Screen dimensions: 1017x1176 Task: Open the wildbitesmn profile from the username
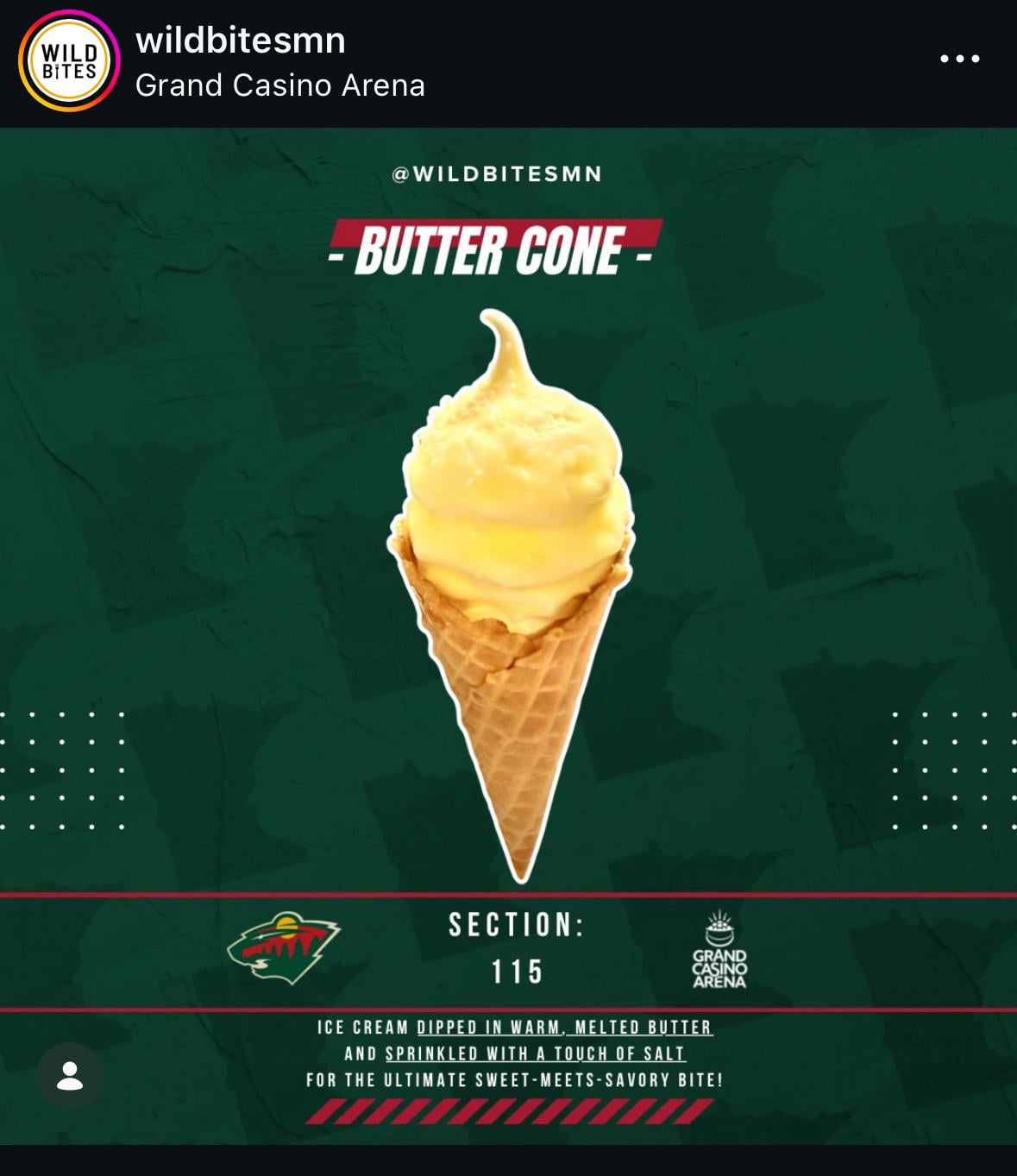(x=241, y=41)
